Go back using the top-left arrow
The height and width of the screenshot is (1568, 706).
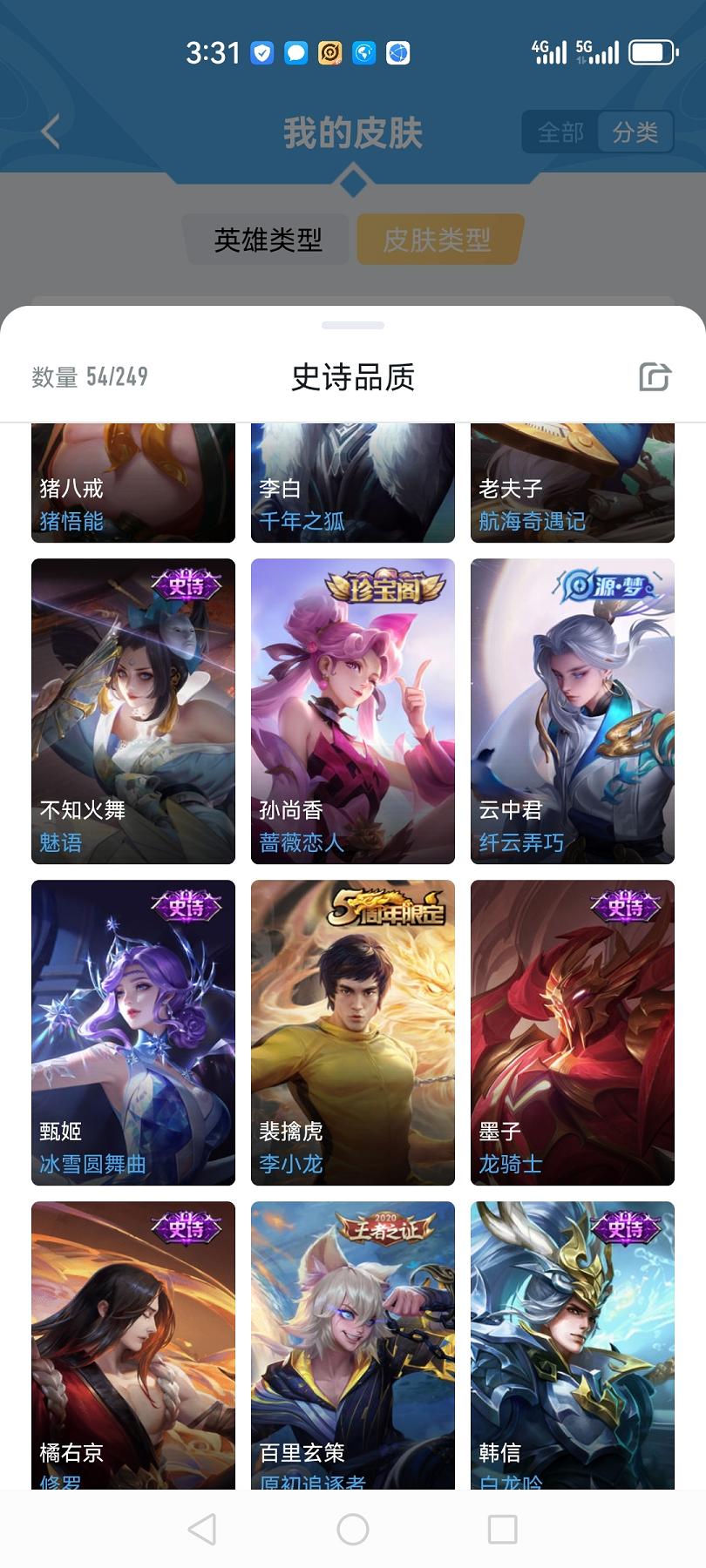tap(51, 132)
